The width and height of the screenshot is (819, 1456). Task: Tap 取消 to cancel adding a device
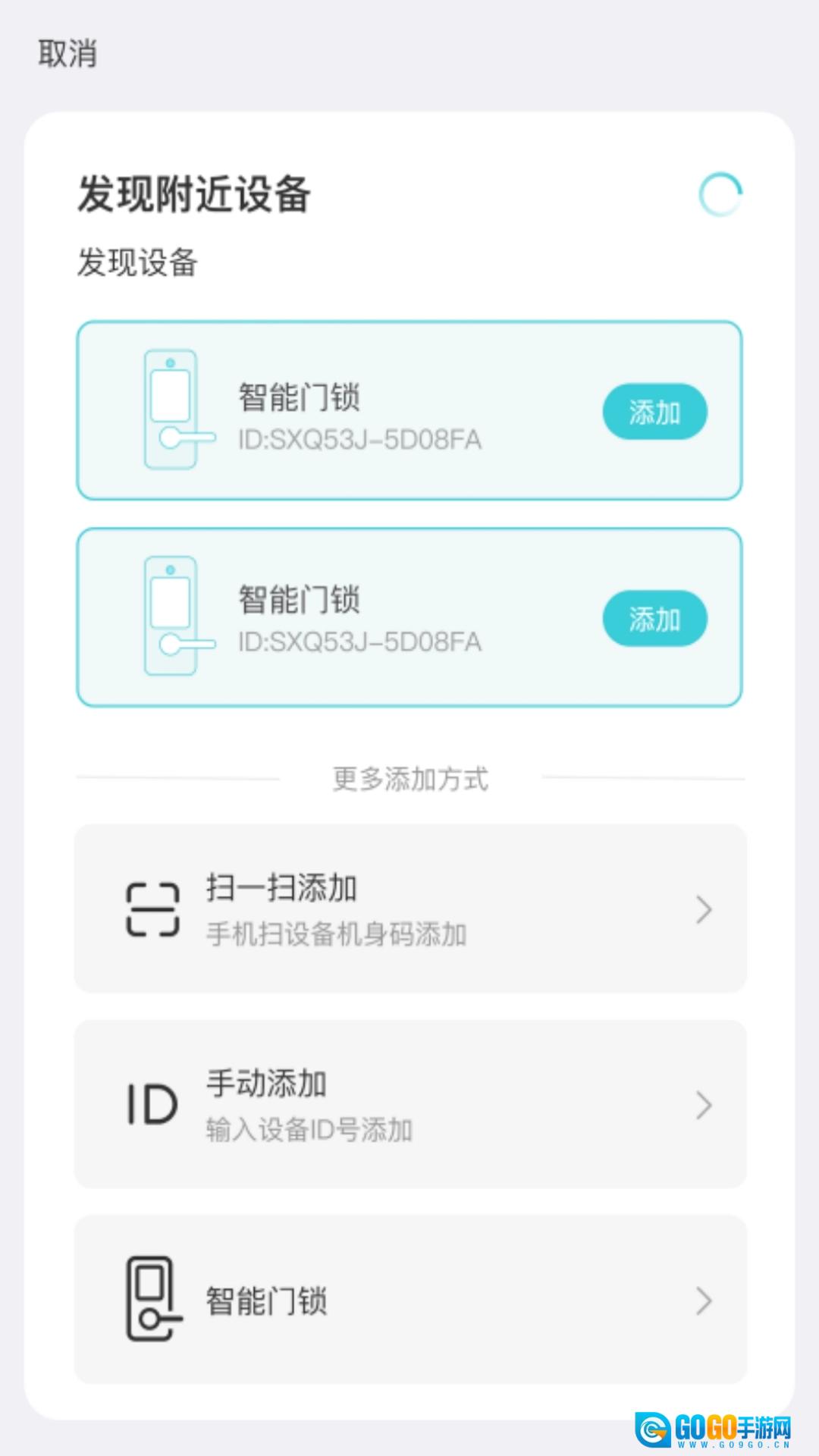click(x=67, y=54)
